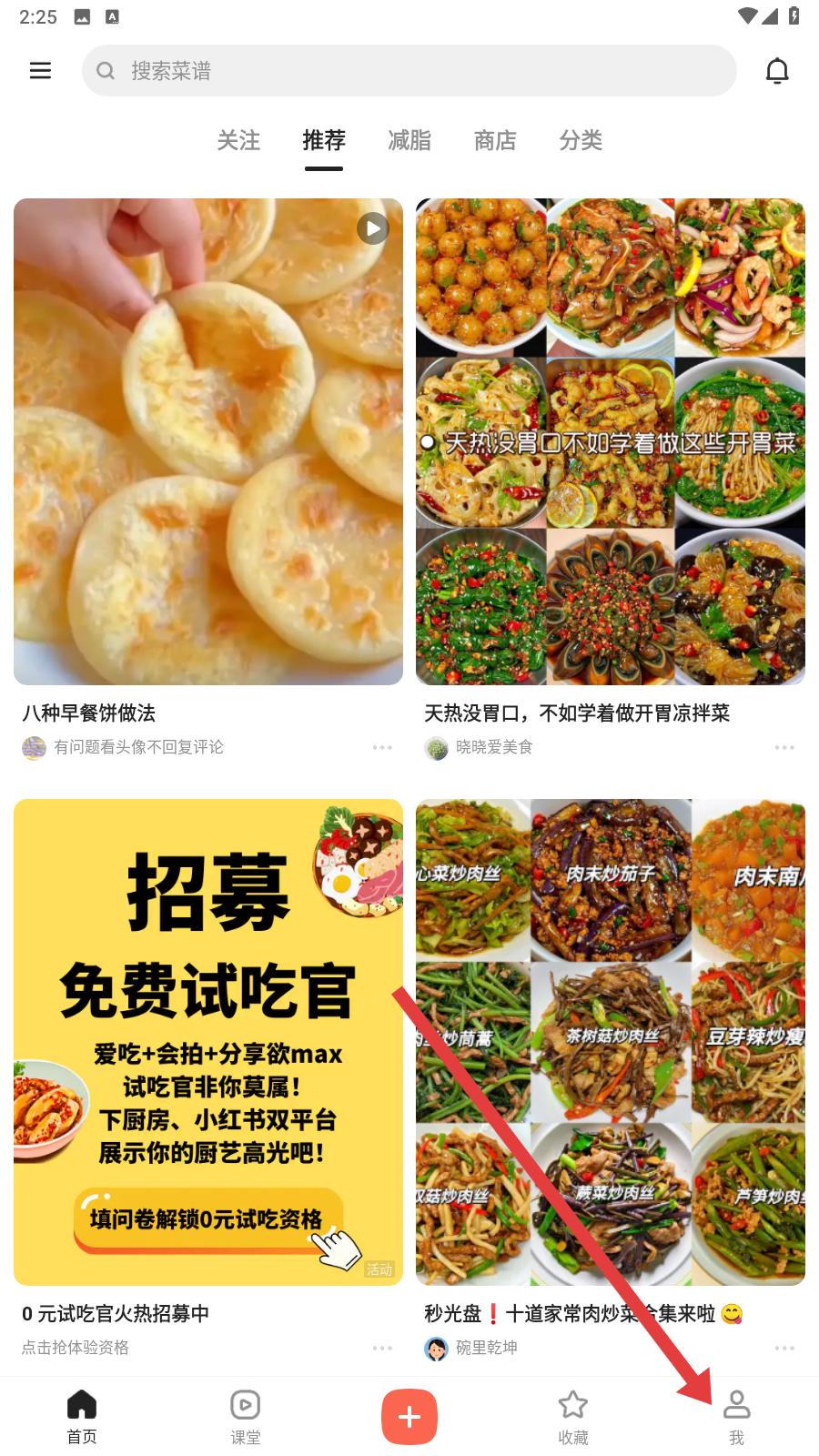Open more options under 晓晓爱美食 post
Screen dimensions: 819x1456
click(784, 747)
